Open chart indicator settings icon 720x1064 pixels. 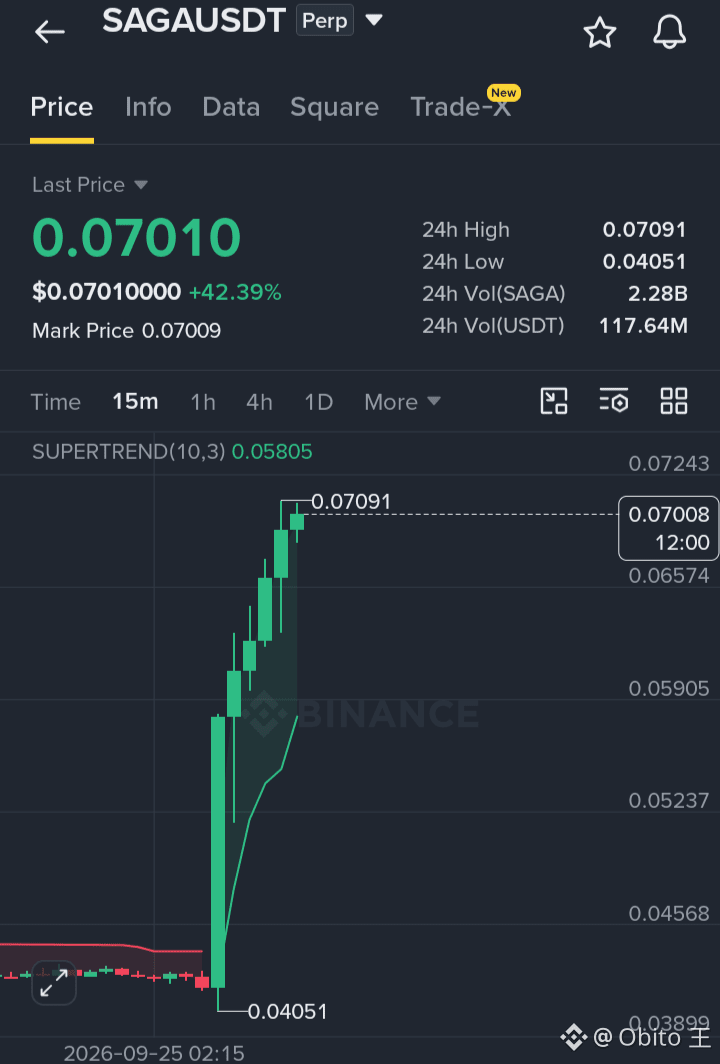click(x=614, y=401)
